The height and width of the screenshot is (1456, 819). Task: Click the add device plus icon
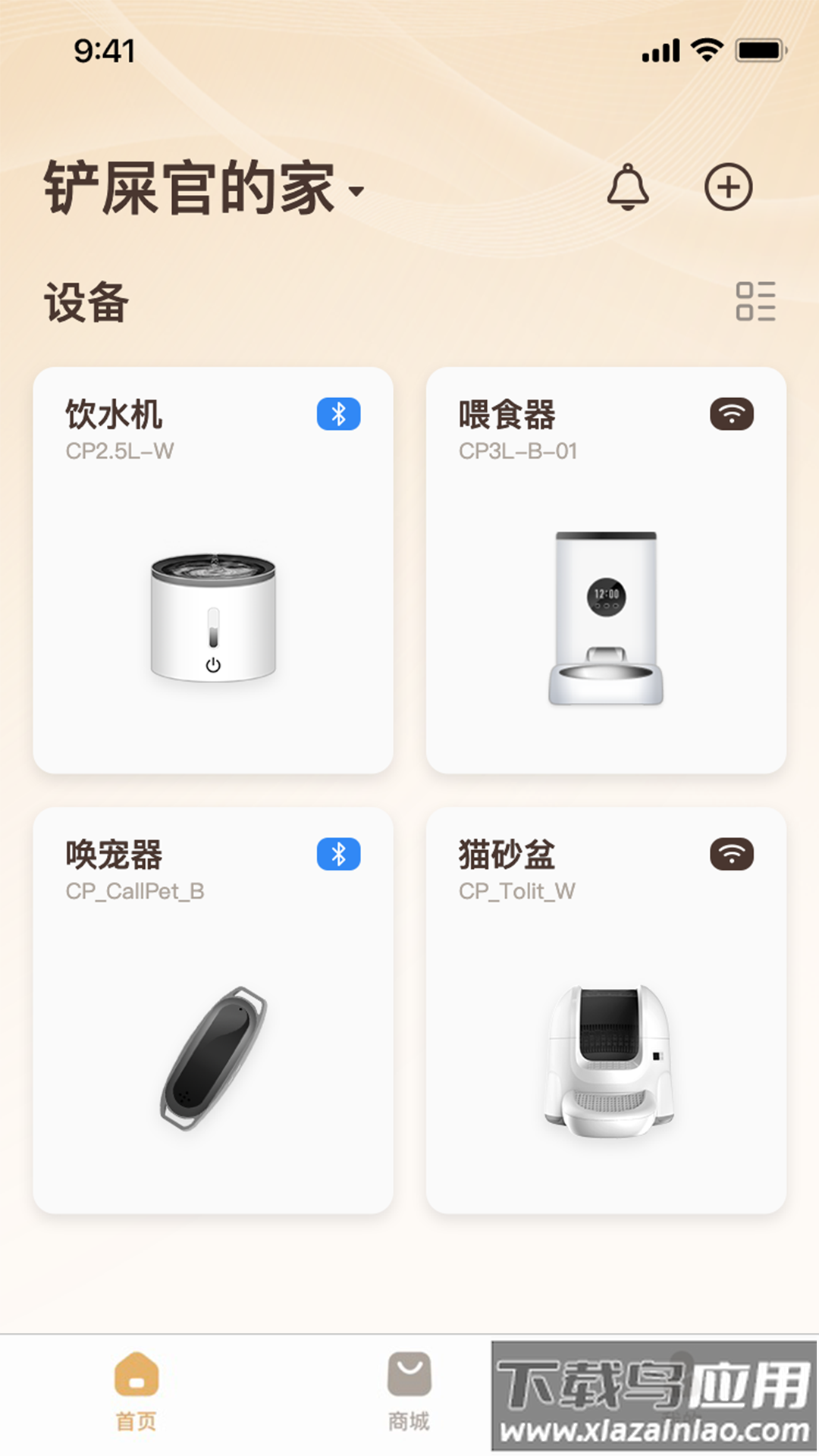(x=729, y=188)
